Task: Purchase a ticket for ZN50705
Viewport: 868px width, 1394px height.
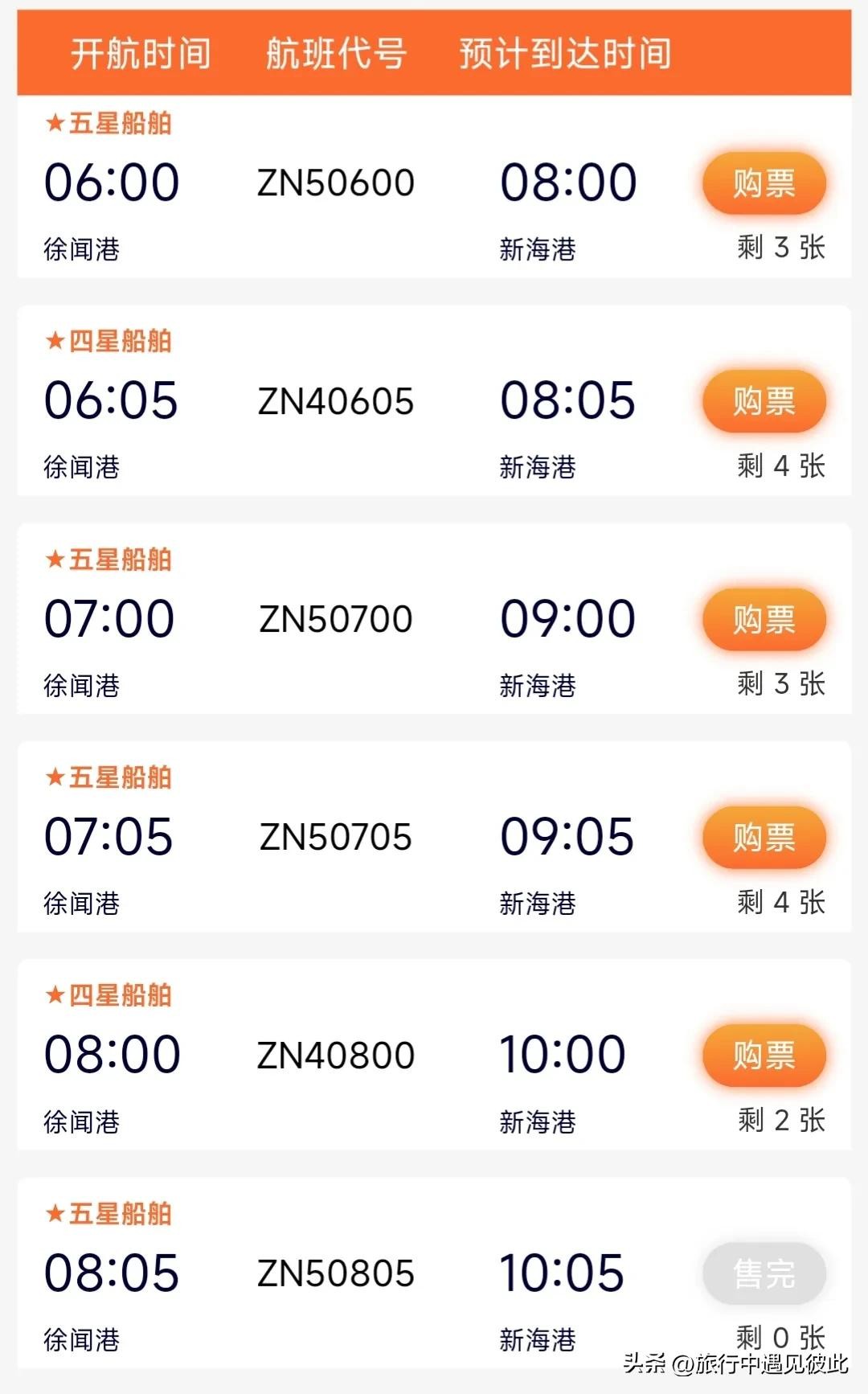Action: pyautogui.click(x=764, y=838)
